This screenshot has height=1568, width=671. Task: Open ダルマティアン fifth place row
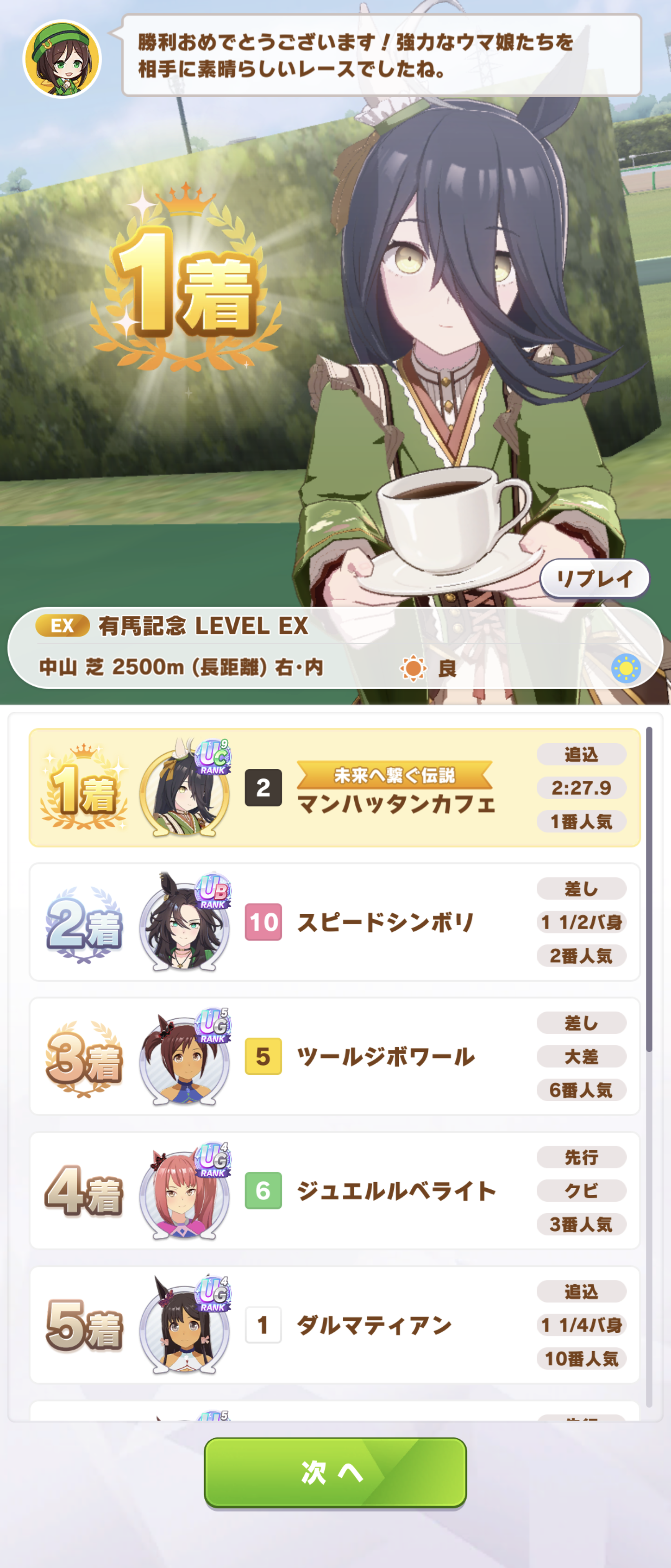(335, 1325)
